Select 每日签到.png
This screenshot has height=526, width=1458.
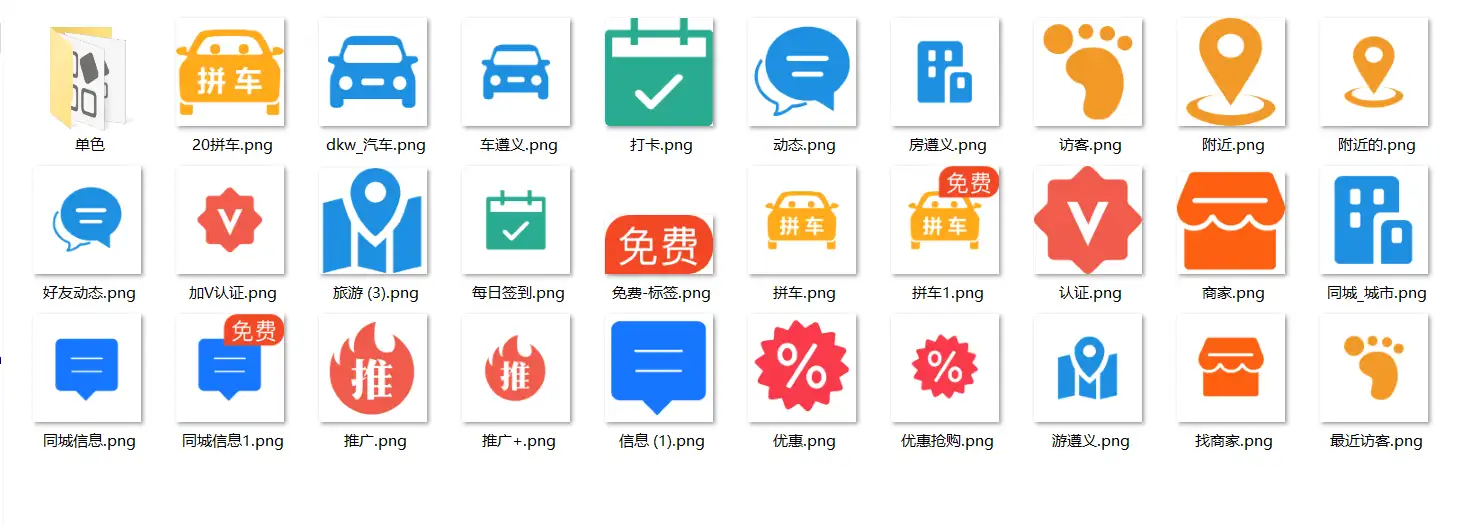click(x=516, y=220)
